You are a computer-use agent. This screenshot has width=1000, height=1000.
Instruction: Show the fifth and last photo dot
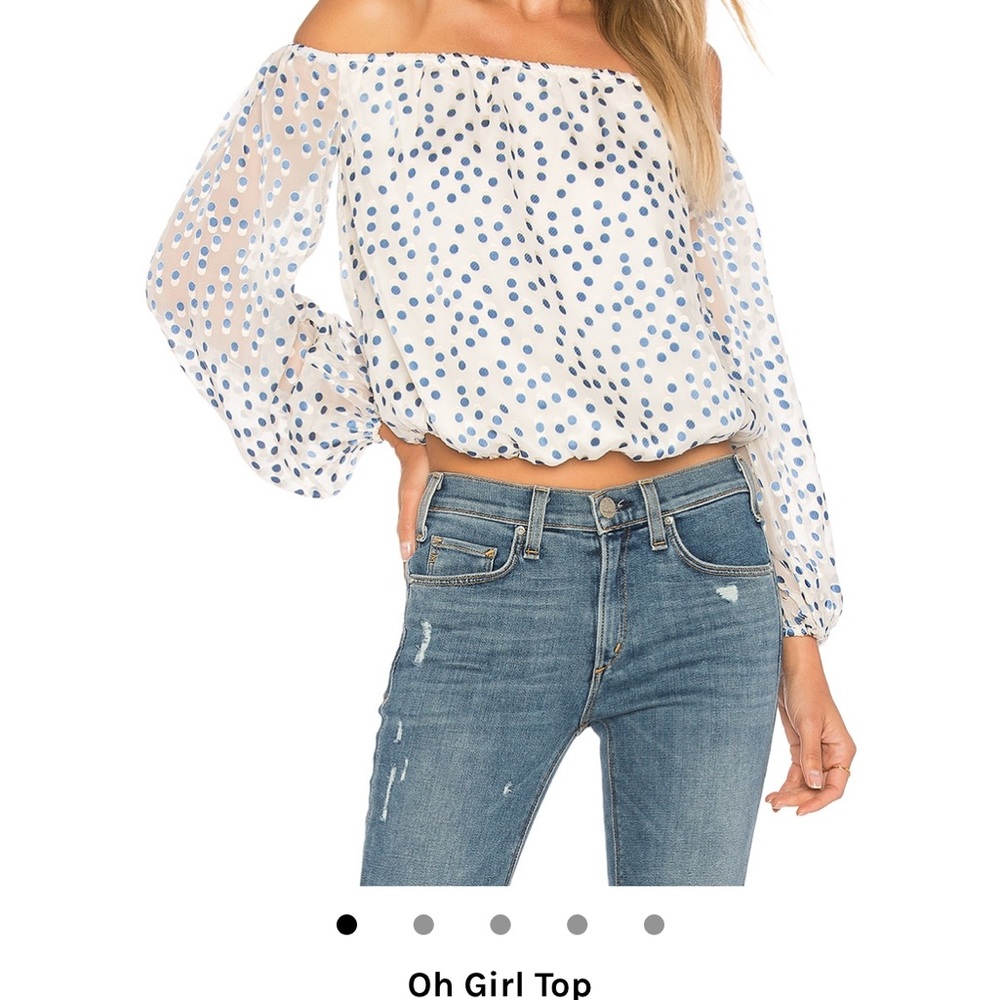click(x=654, y=925)
